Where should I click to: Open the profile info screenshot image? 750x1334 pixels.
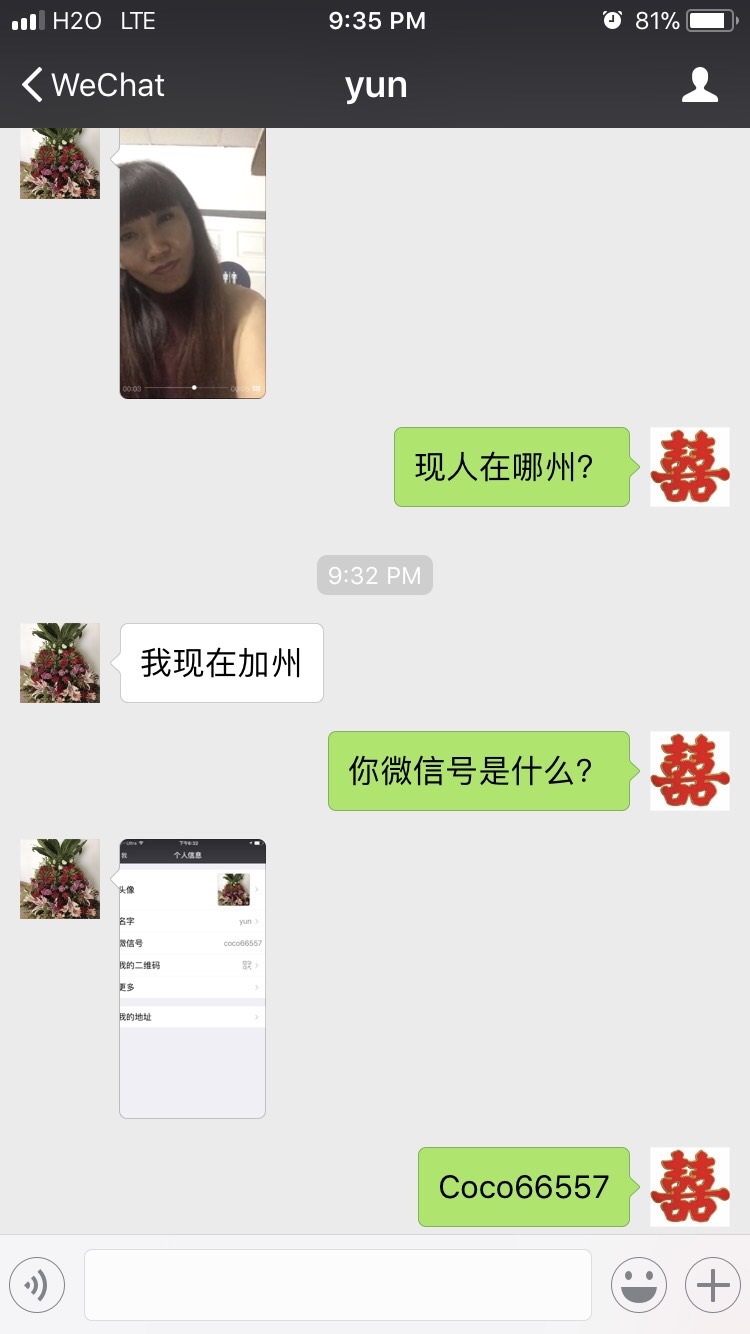193,978
